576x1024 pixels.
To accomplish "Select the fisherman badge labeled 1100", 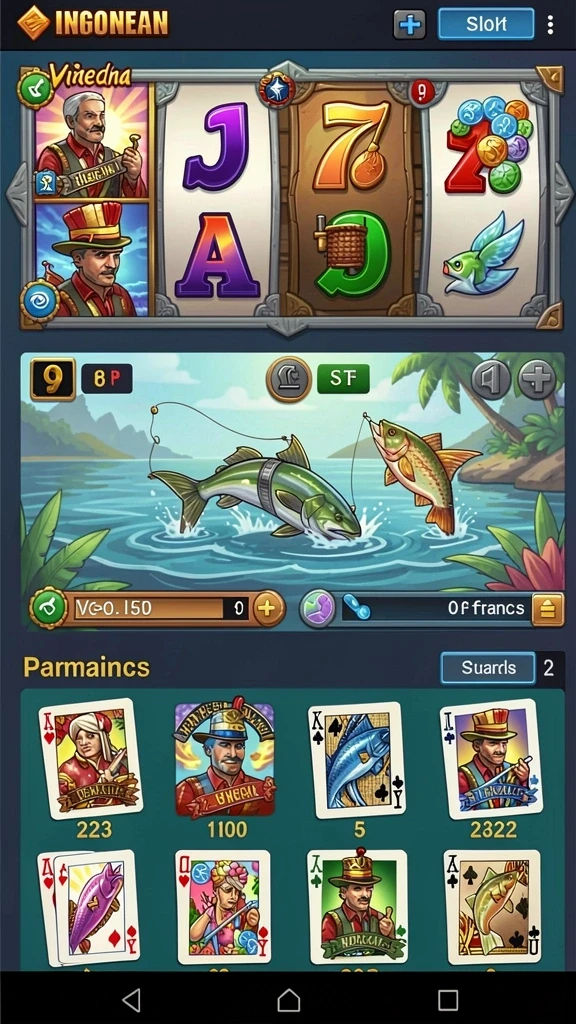I will pos(224,760).
